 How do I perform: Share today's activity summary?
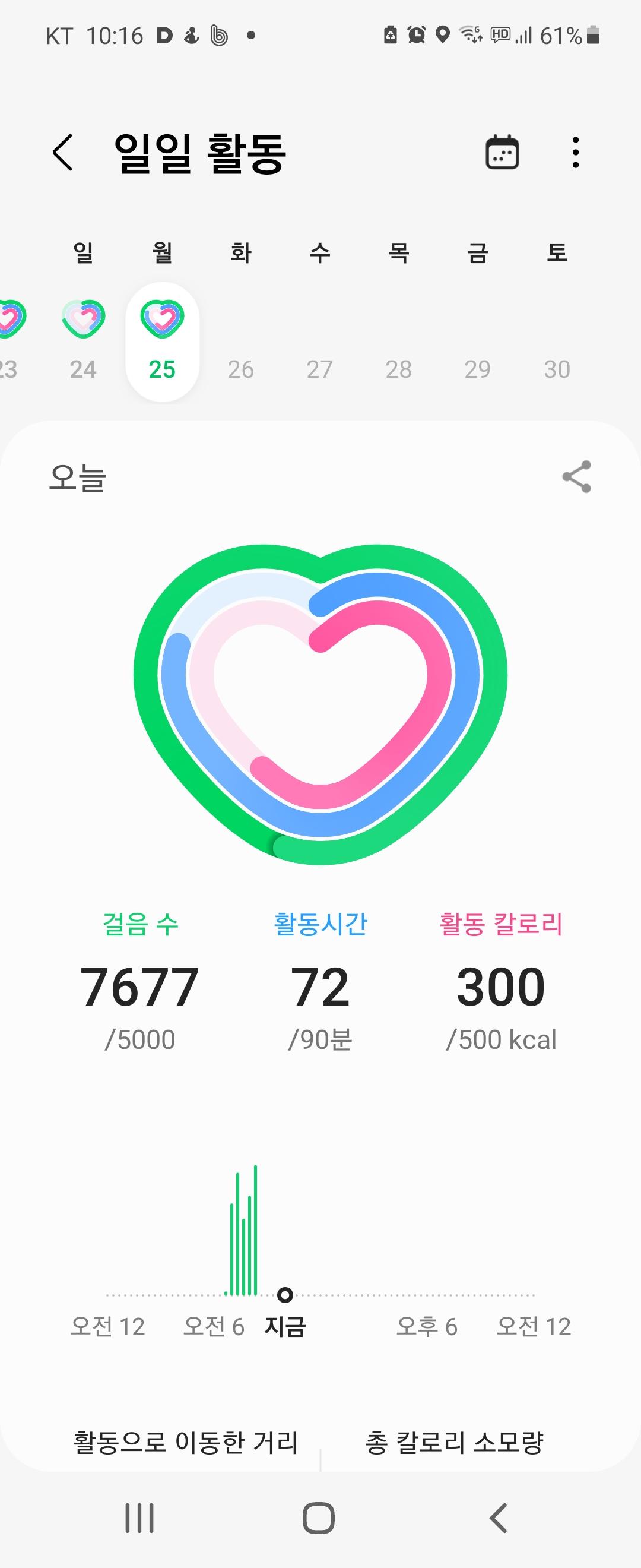click(x=576, y=476)
